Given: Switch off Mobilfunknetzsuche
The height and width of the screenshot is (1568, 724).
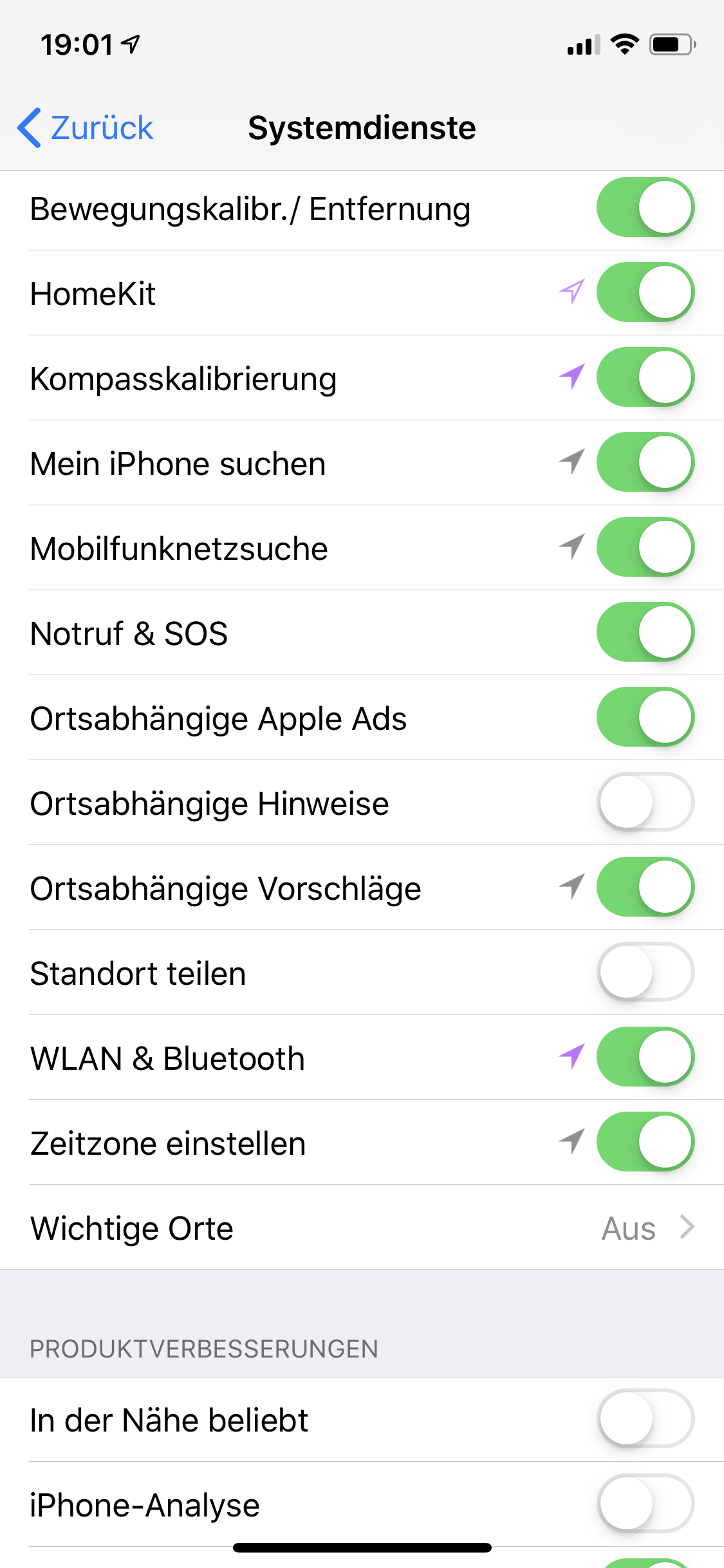Looking at the screenshot, I should [645, 547].
